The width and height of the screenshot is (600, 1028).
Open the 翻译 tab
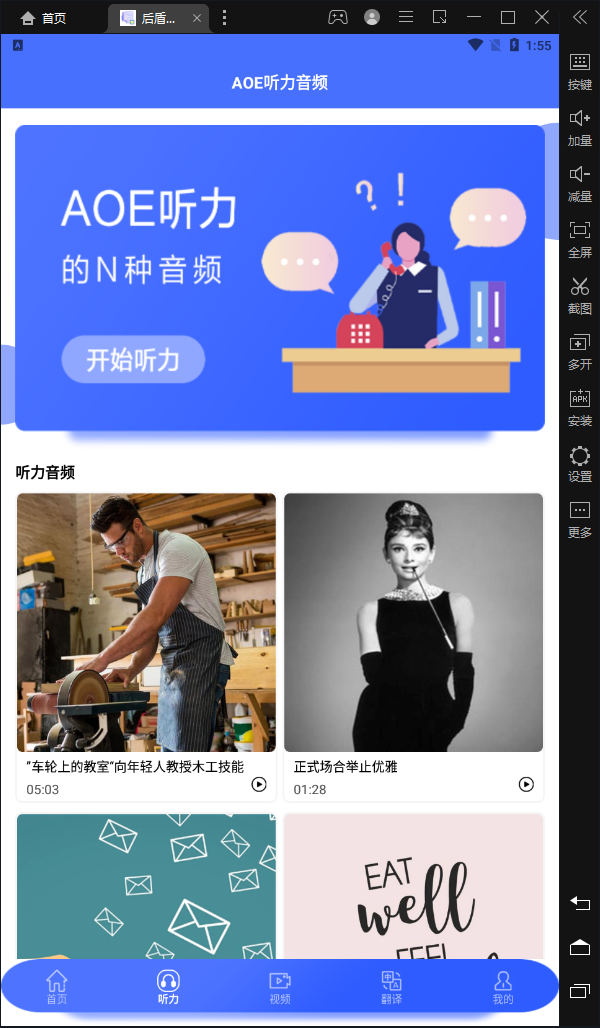pos(391,986)
